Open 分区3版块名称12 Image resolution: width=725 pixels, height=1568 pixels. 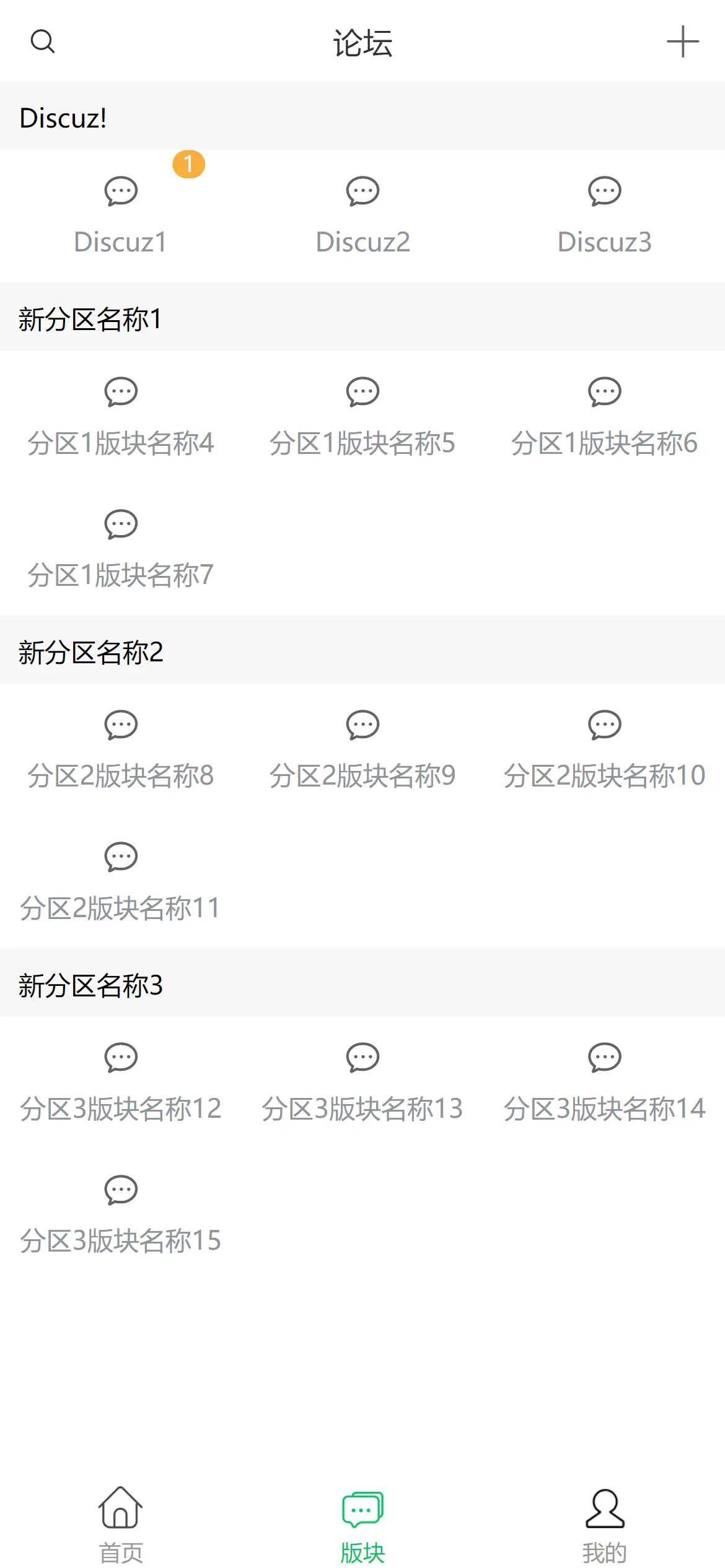click(121, 1082)
